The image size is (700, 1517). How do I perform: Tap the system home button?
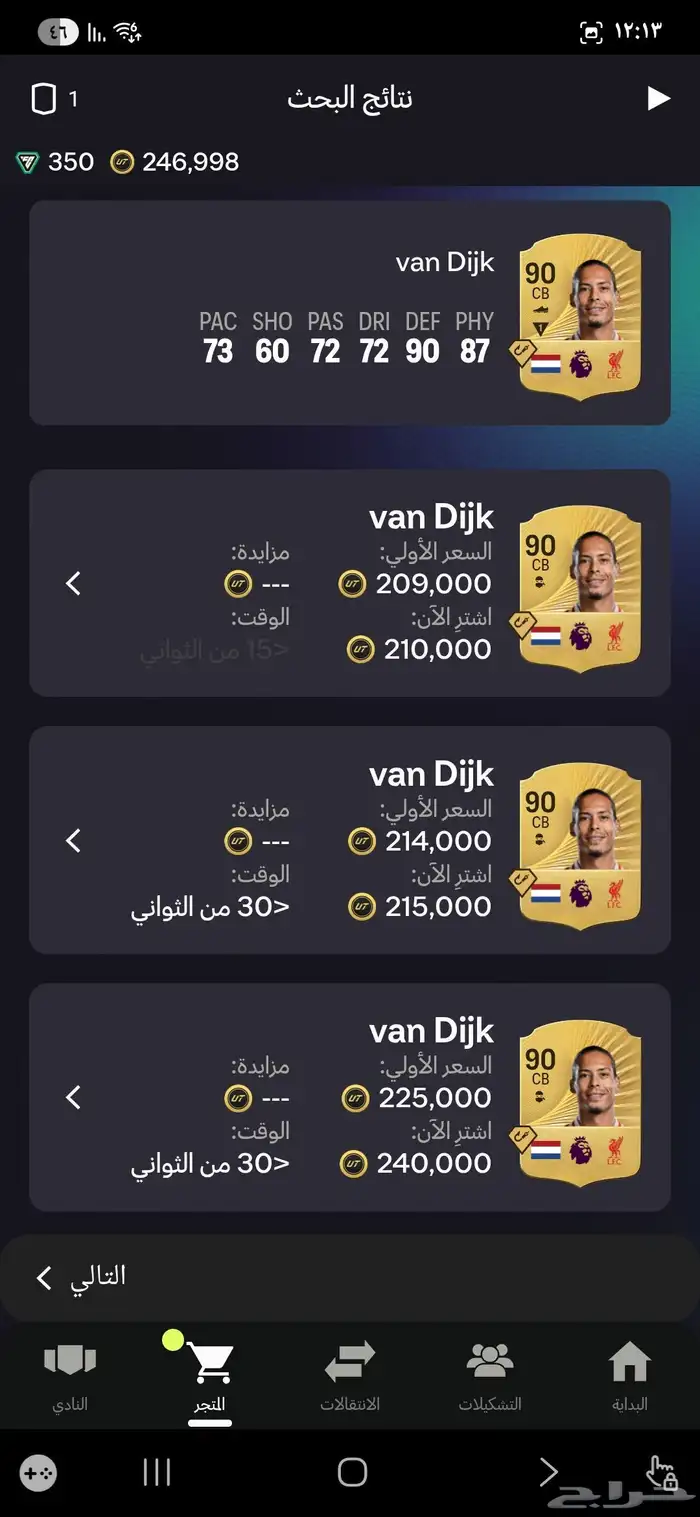coord(352,1472)
